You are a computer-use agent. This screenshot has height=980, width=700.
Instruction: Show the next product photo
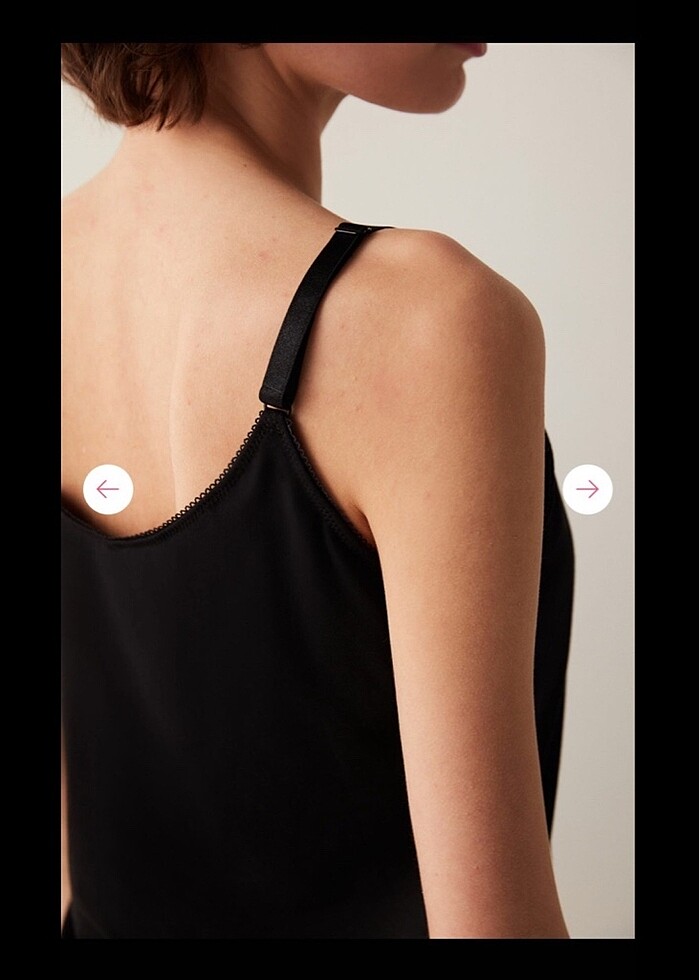tap(587, 490)
